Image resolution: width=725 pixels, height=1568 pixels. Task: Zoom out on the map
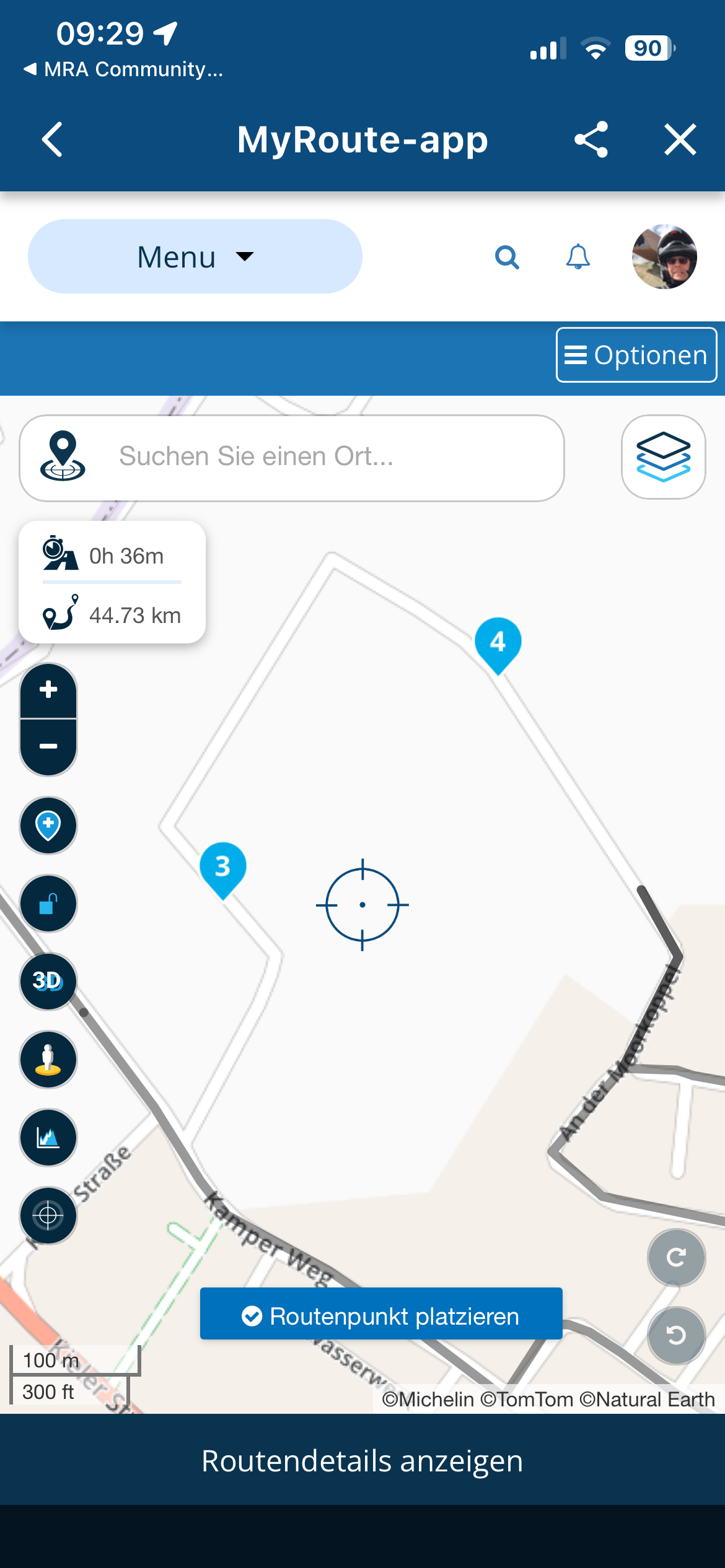(48, 746)
